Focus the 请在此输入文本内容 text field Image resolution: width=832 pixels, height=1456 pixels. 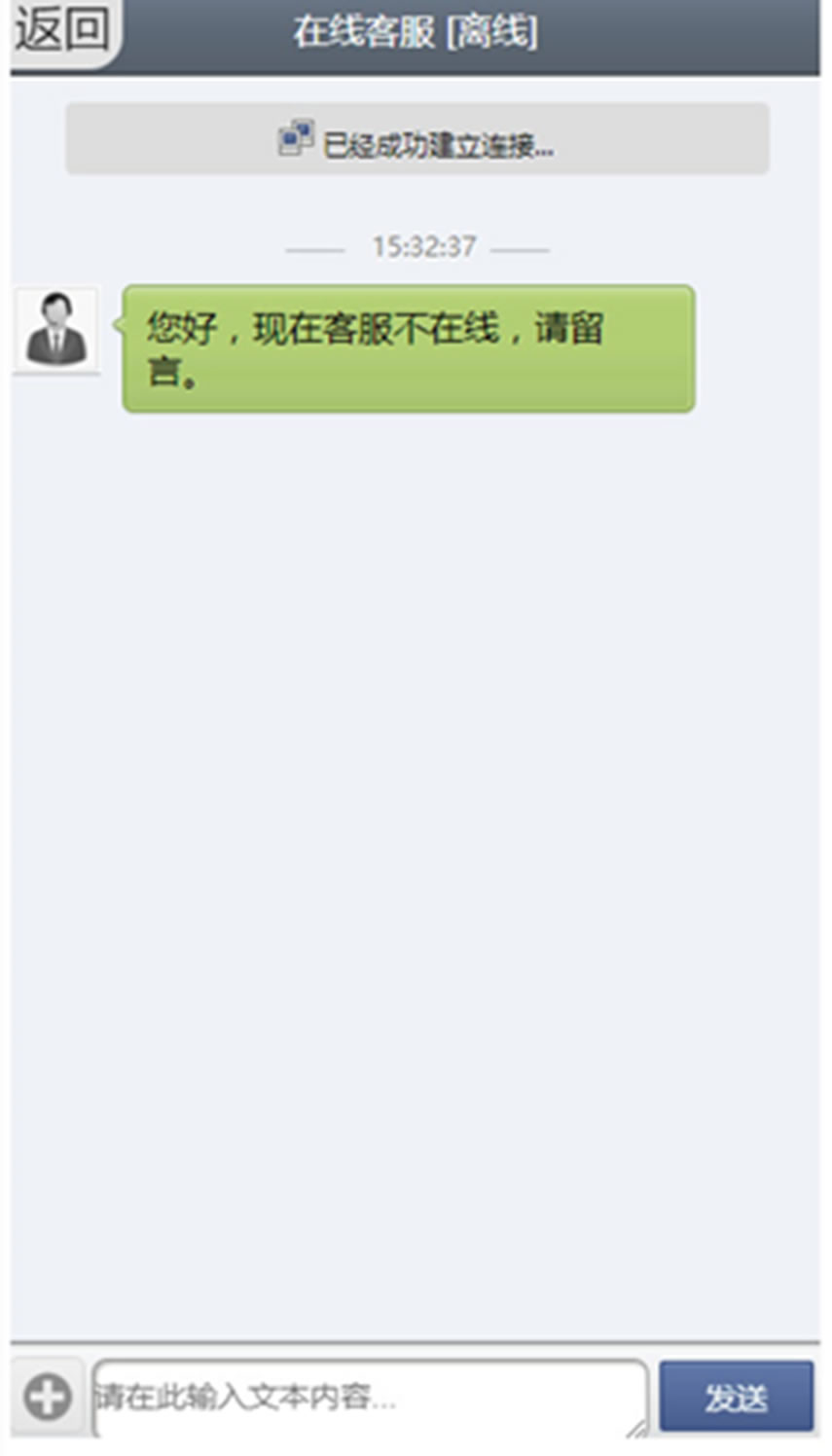point(368,1398)
